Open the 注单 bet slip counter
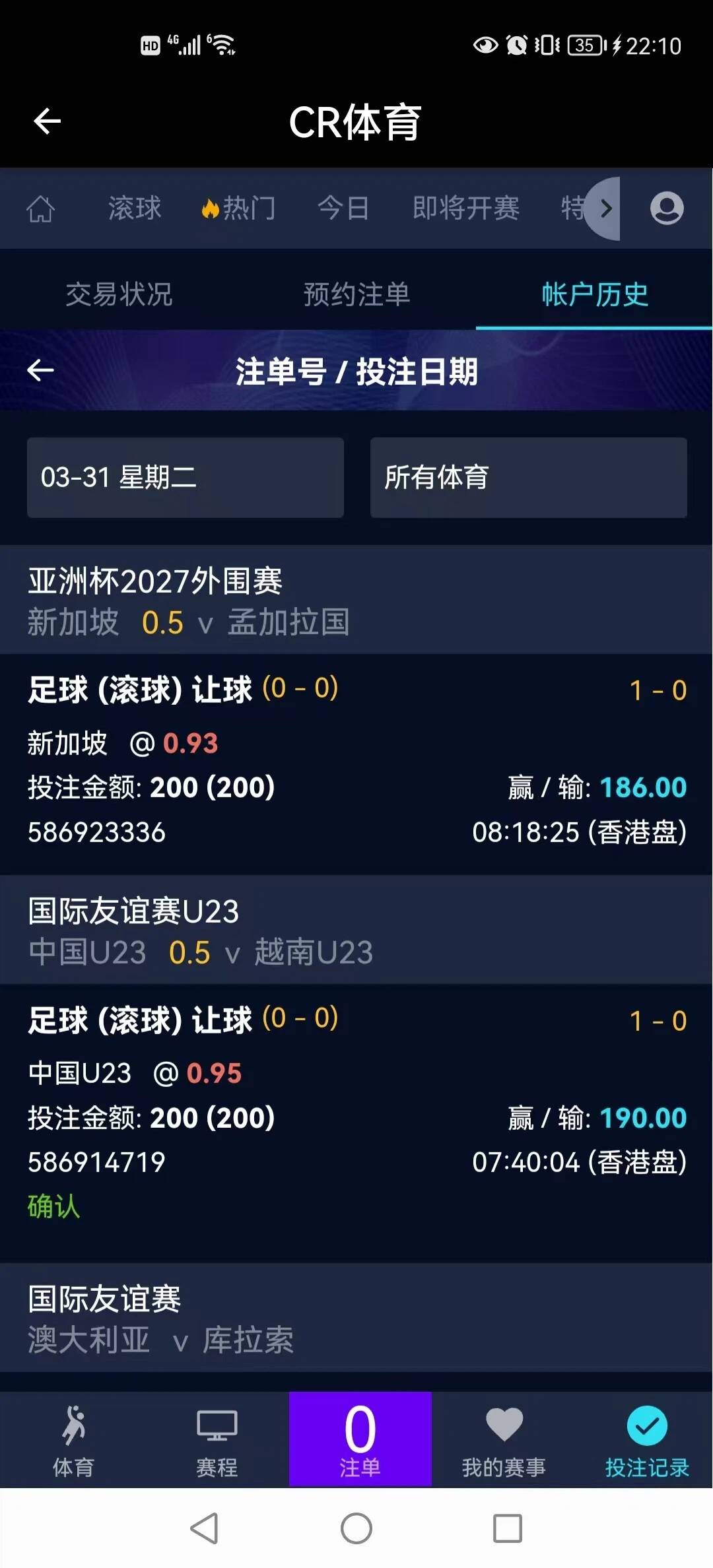 click(359, 1442)
